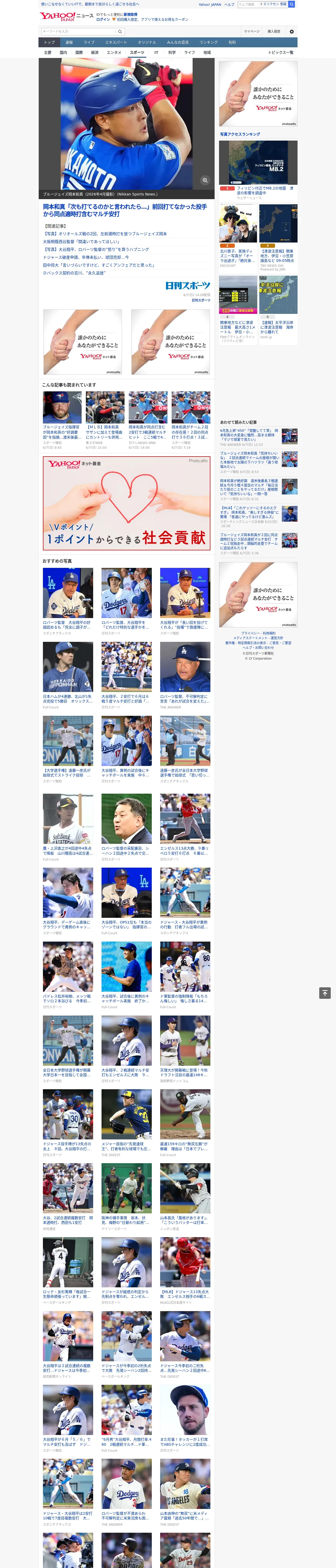336x1568 pixels.
Task: Tap the ログイン link
Action: pos(103,20)
